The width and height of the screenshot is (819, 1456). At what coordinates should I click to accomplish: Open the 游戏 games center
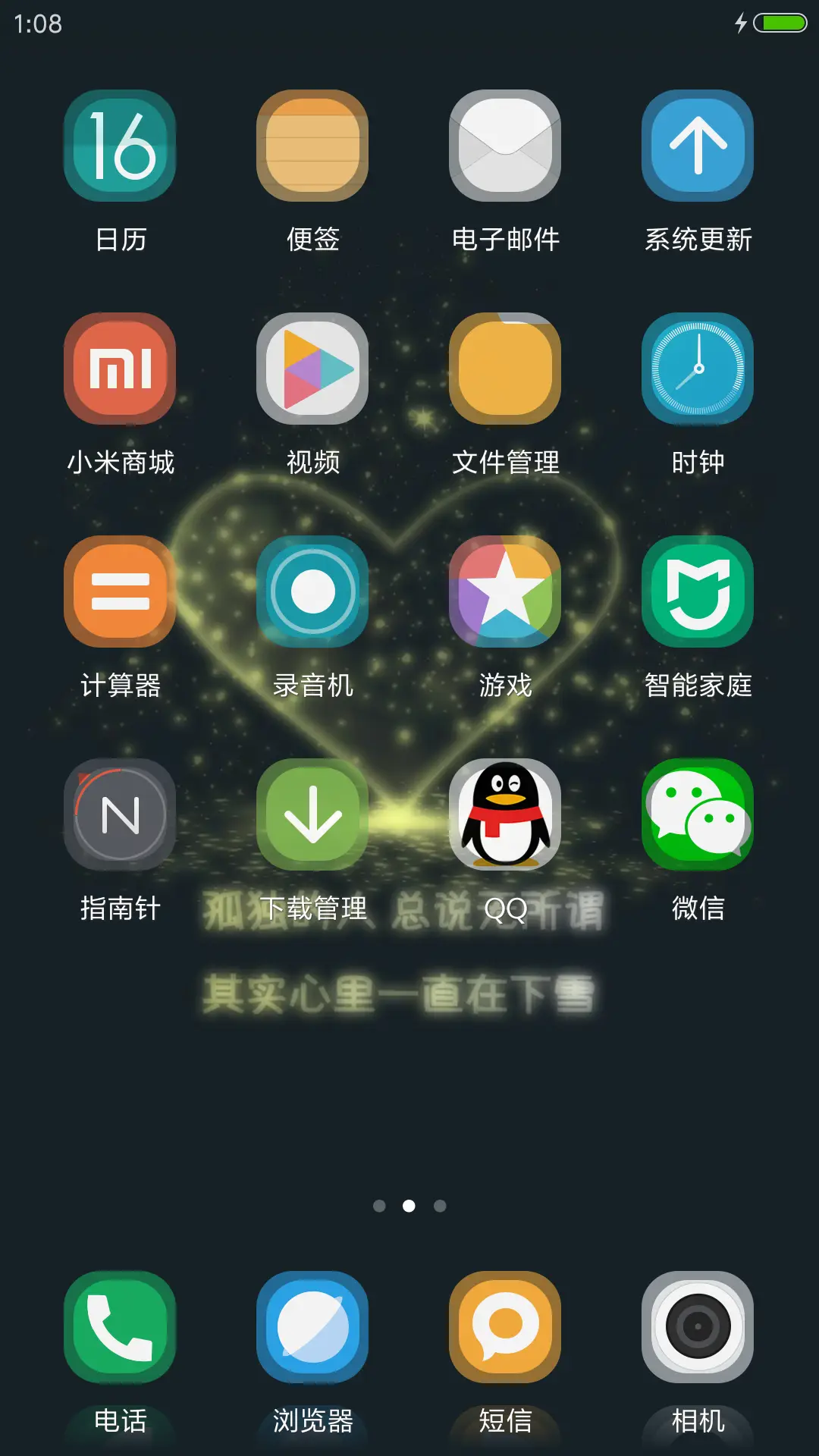tap(505, 591)
